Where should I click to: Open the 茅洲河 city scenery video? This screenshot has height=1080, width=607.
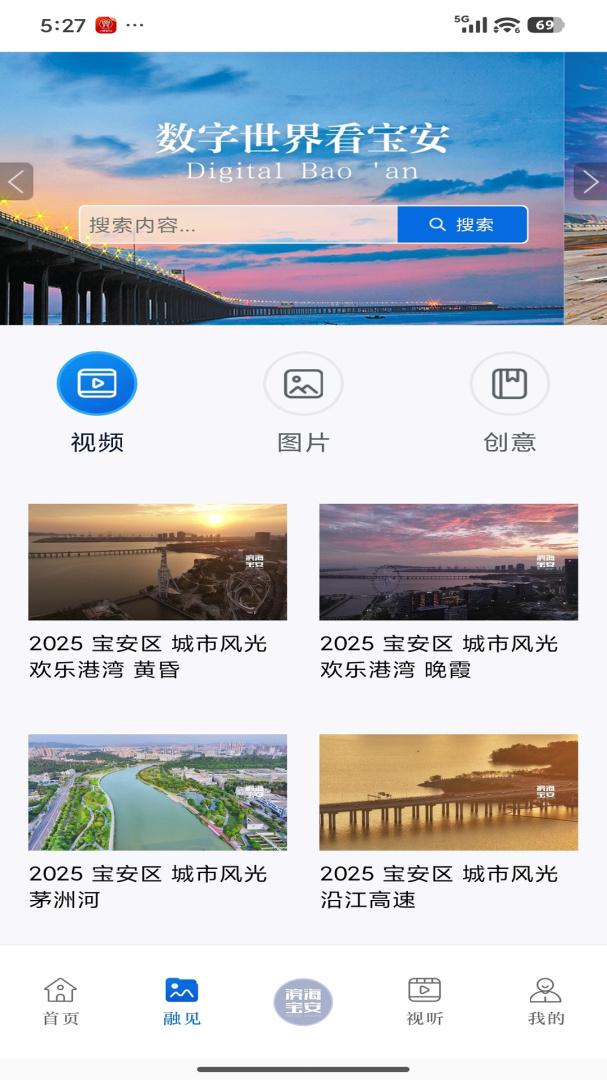[x=158, y=822]
